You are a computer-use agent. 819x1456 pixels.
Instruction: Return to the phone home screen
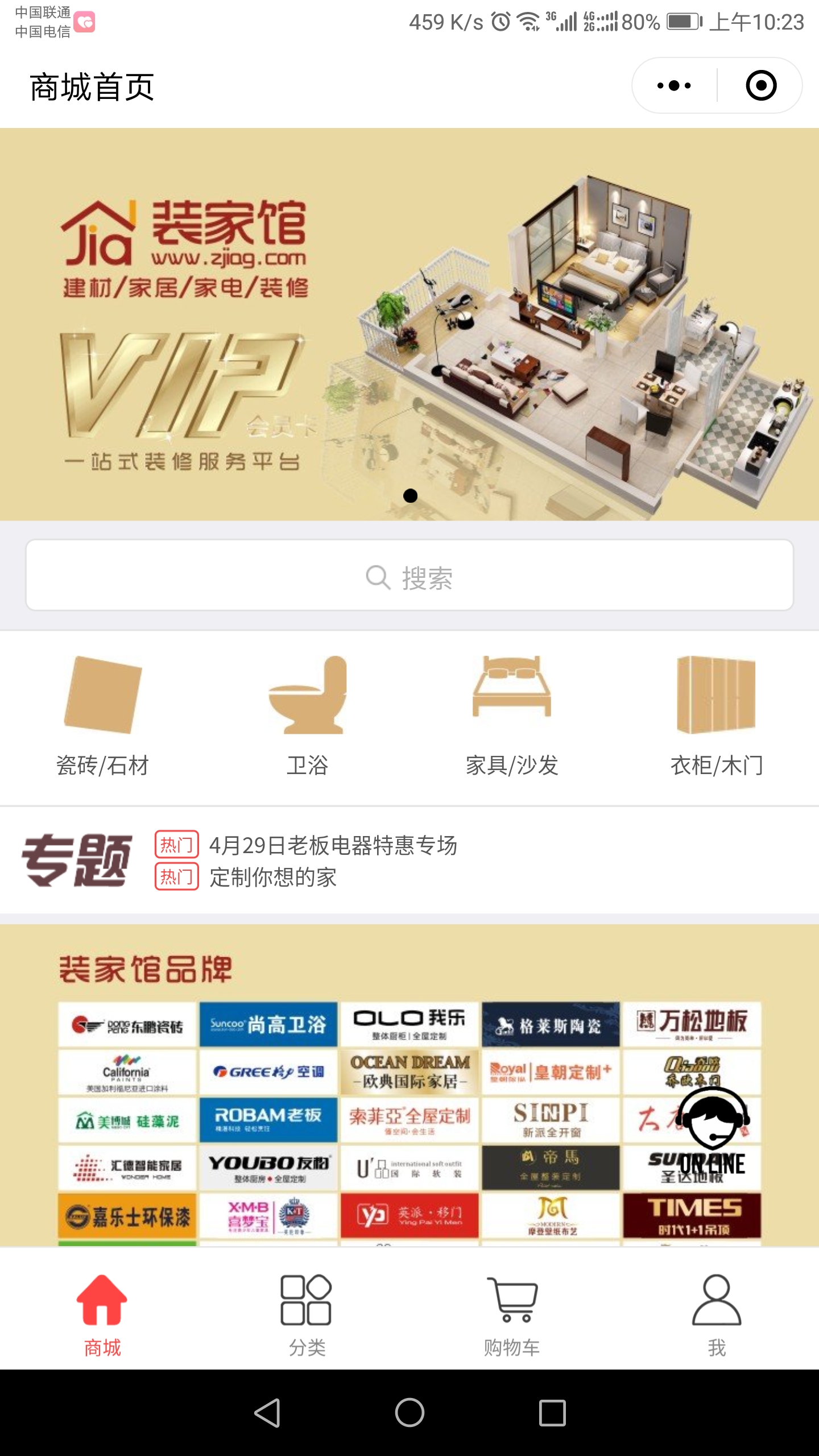pyautogui.click(x=409, y=1413)
